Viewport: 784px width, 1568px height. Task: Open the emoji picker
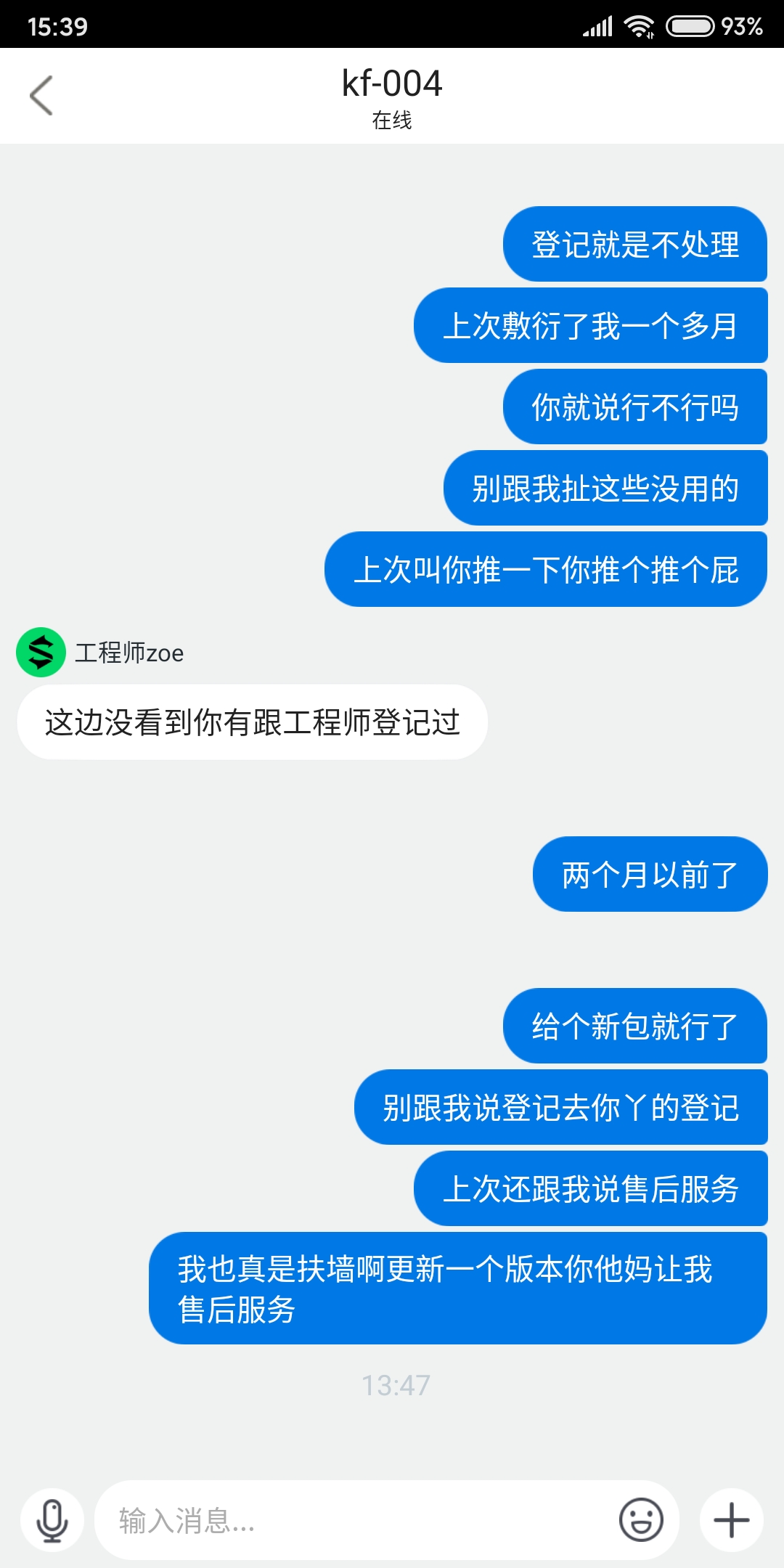click(x=641, y=1519)
